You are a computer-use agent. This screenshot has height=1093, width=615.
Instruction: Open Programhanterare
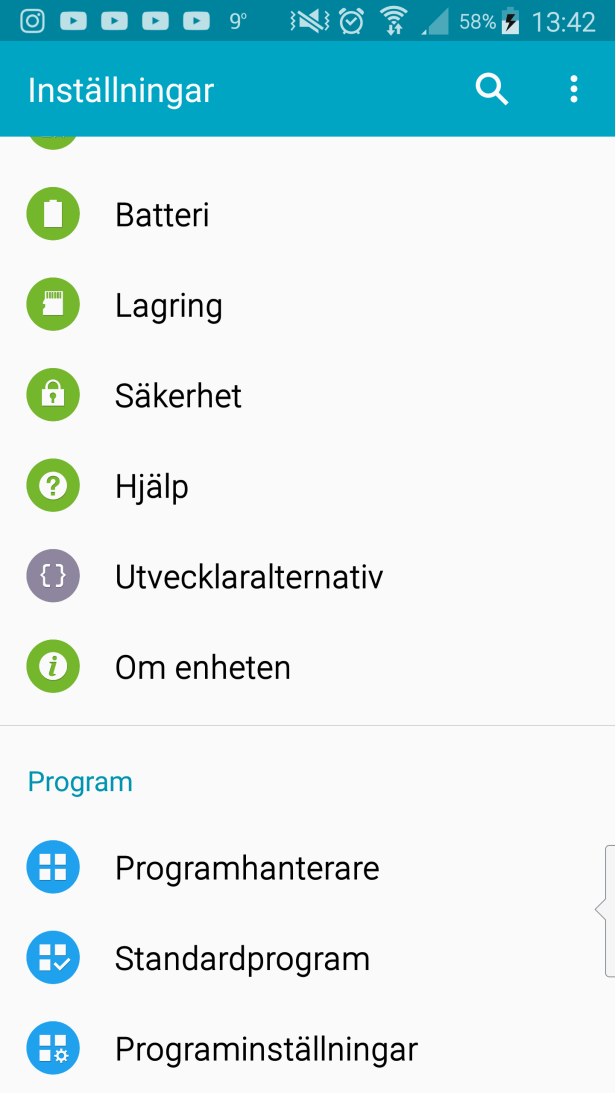tap(246, 868)
